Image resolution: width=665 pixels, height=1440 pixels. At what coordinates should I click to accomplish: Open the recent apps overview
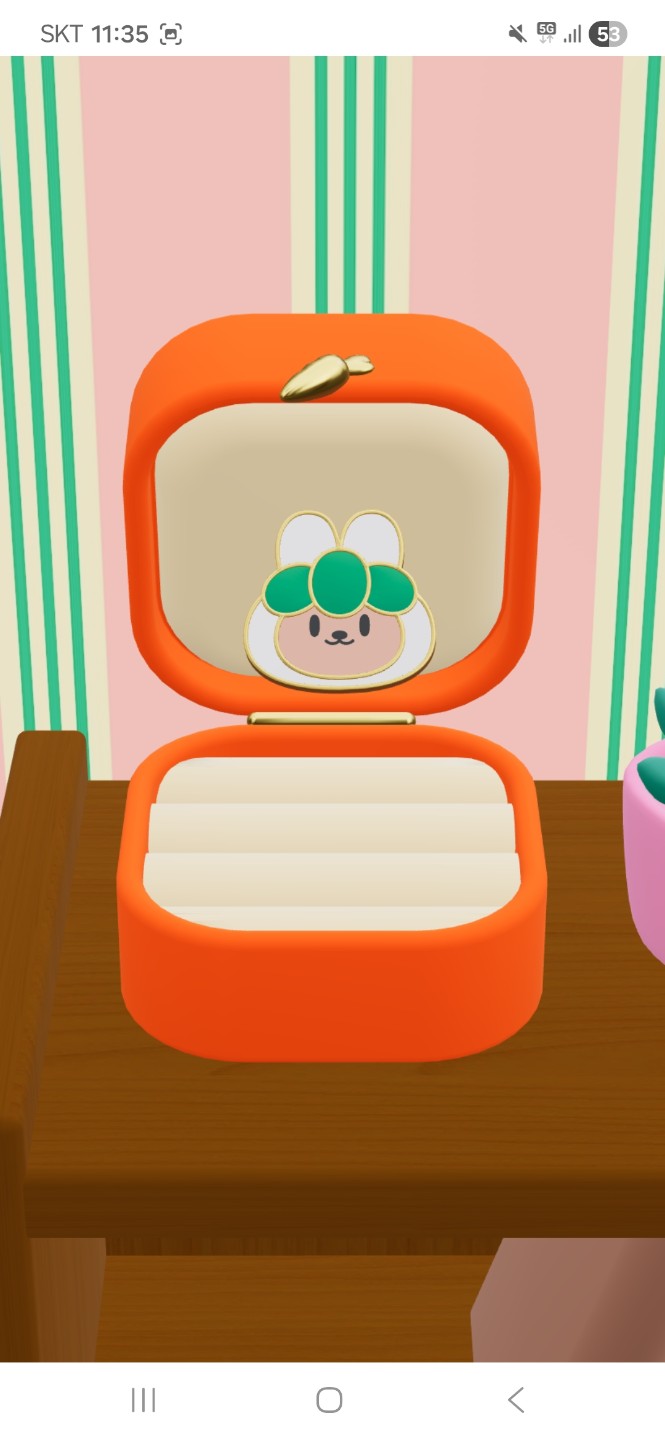click(x=144, y=1399)
